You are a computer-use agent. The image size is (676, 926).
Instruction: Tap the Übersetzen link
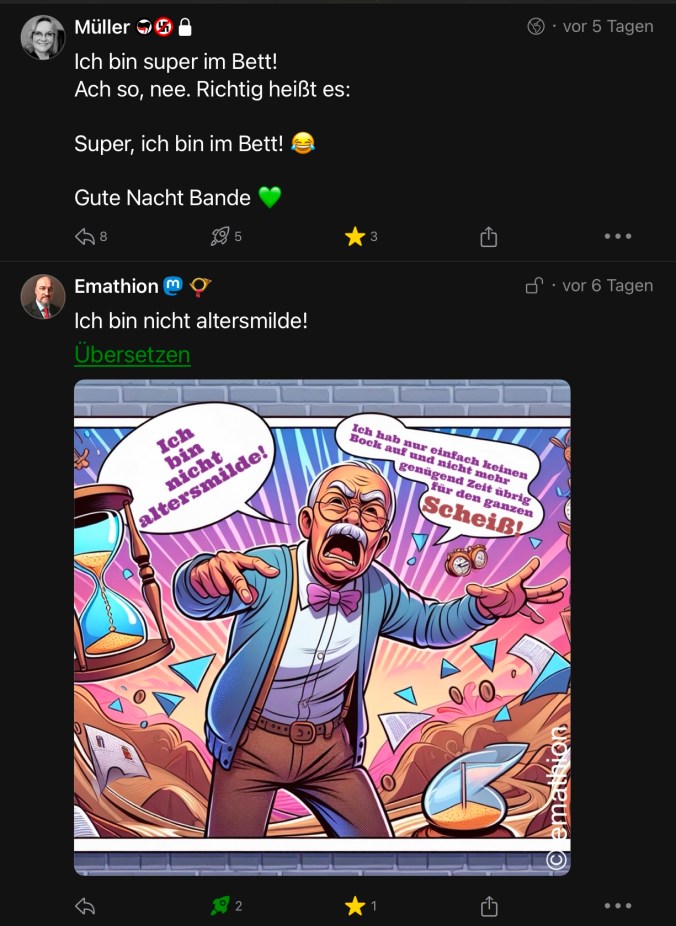coord(132,355)
